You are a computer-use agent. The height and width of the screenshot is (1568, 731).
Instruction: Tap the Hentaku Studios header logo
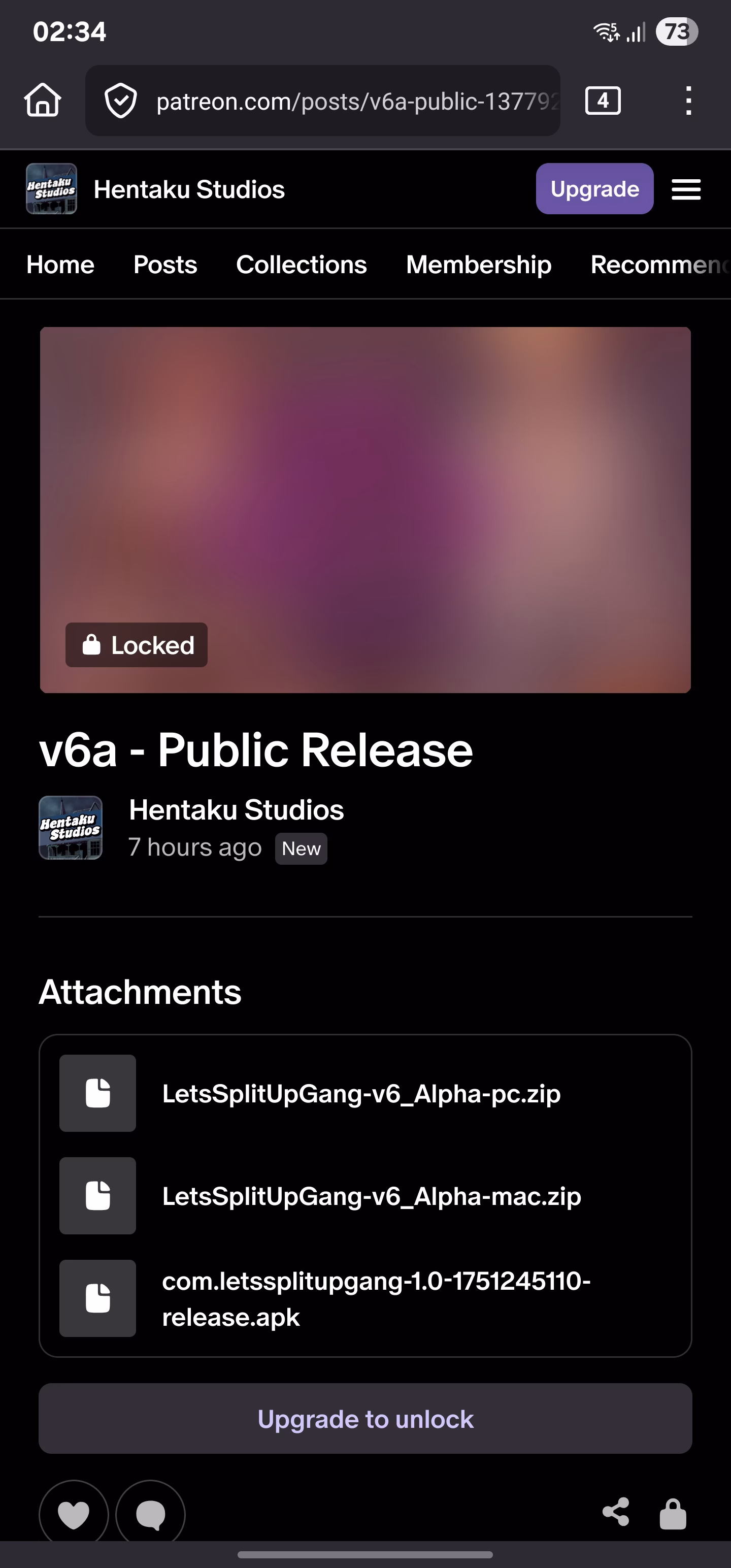pyautogui.click(x=52, y=189)
